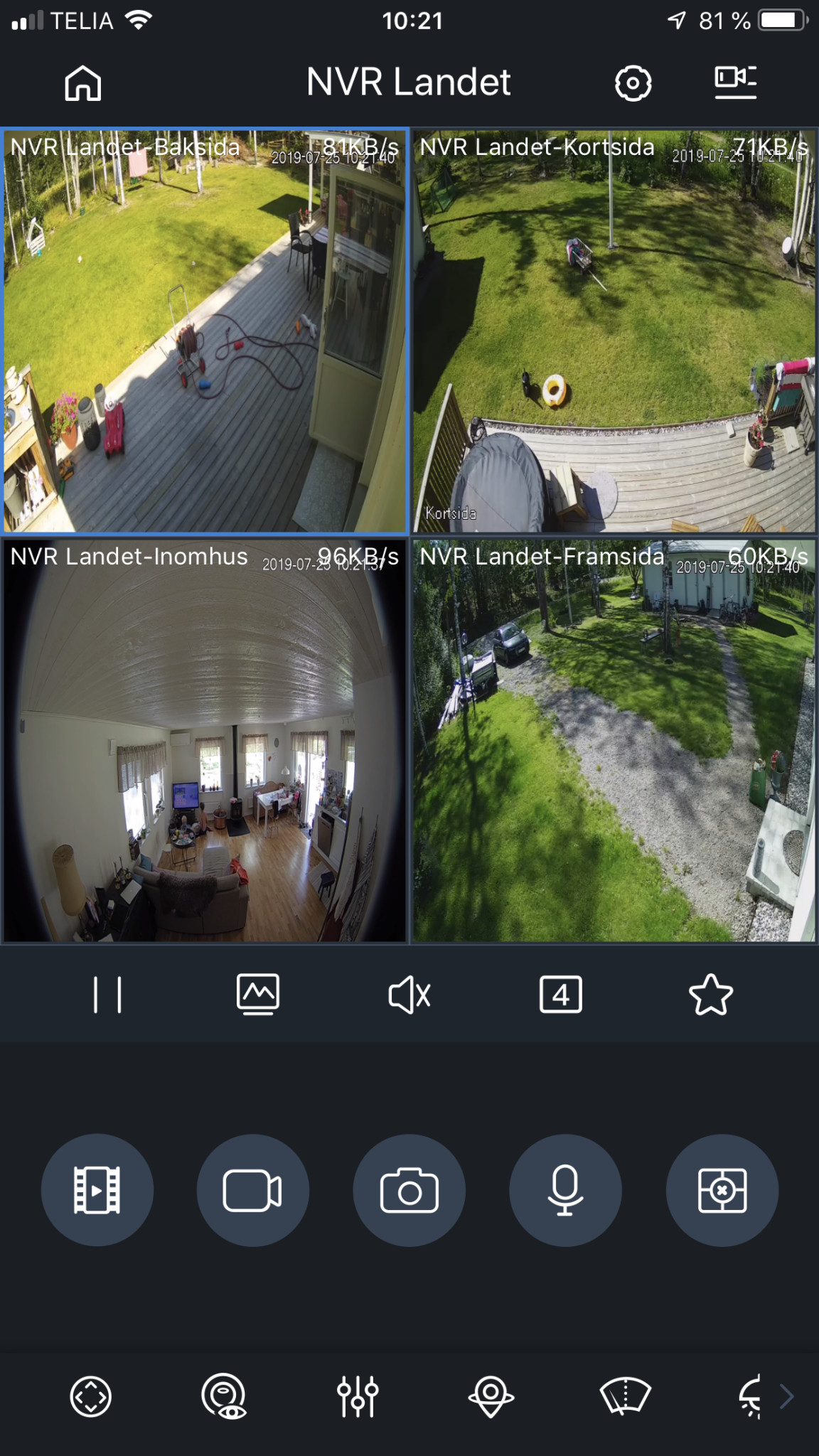Change the stream image quality
819x1456 pixels.
coord(258,994)
